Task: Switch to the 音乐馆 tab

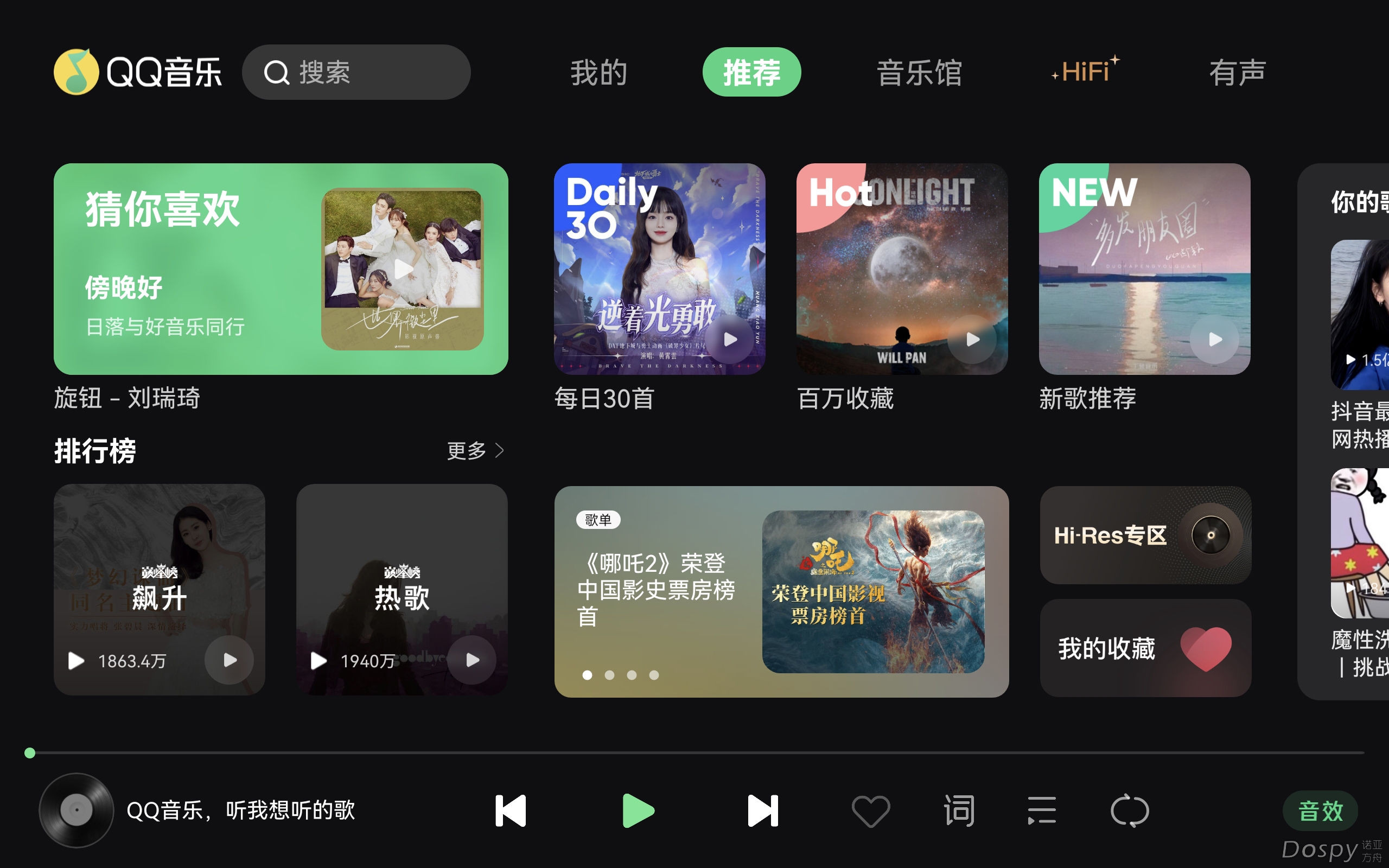Action: [919, 72]
